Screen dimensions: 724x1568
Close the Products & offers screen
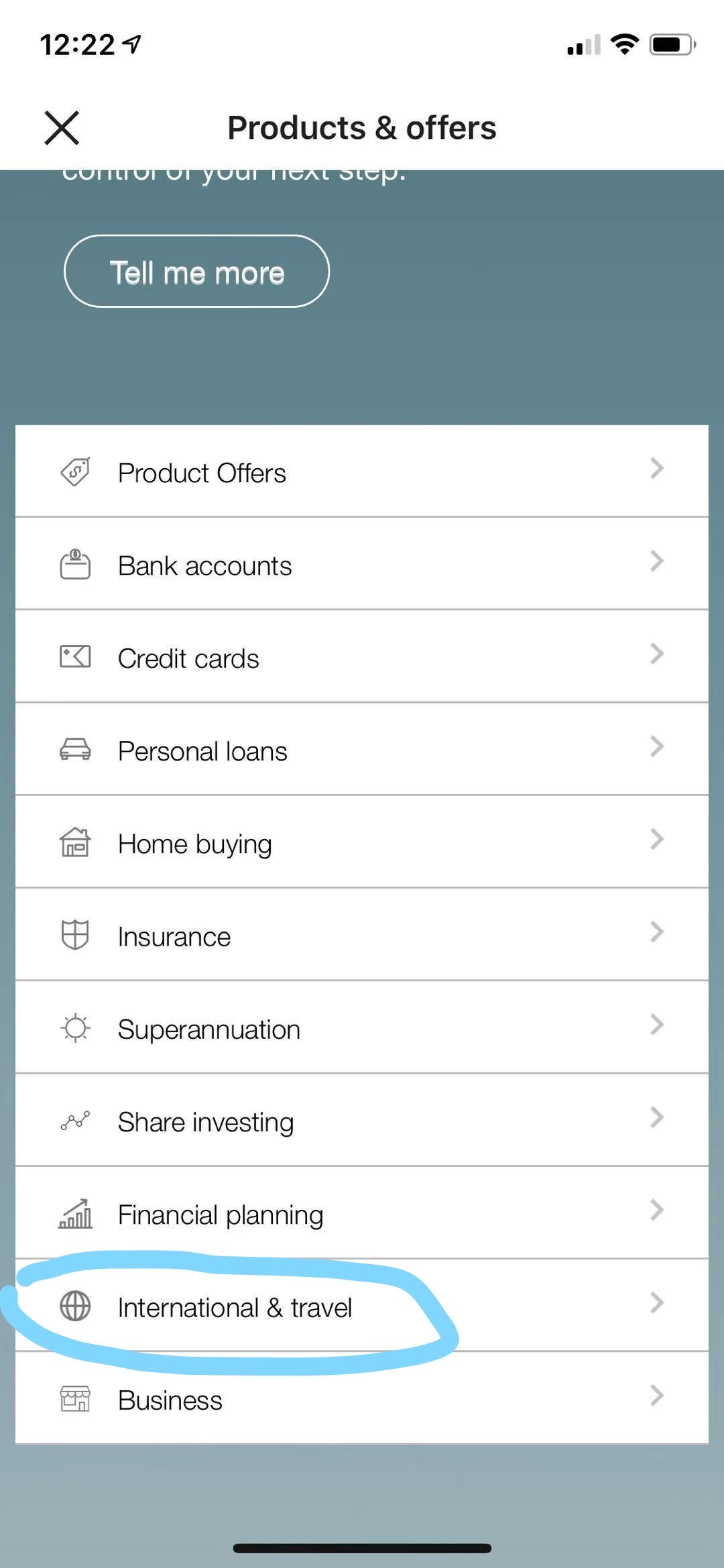62,128
